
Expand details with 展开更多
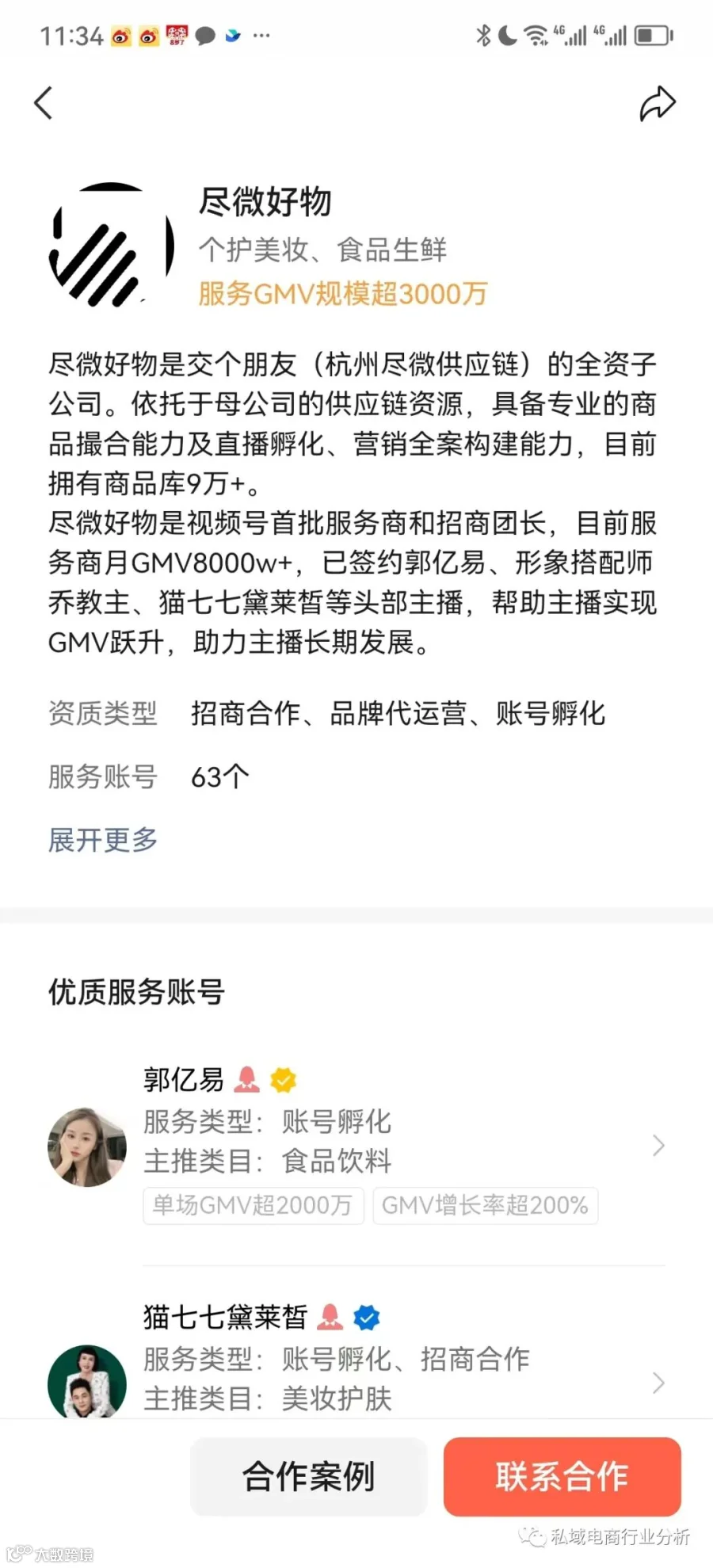coord(103,840)
